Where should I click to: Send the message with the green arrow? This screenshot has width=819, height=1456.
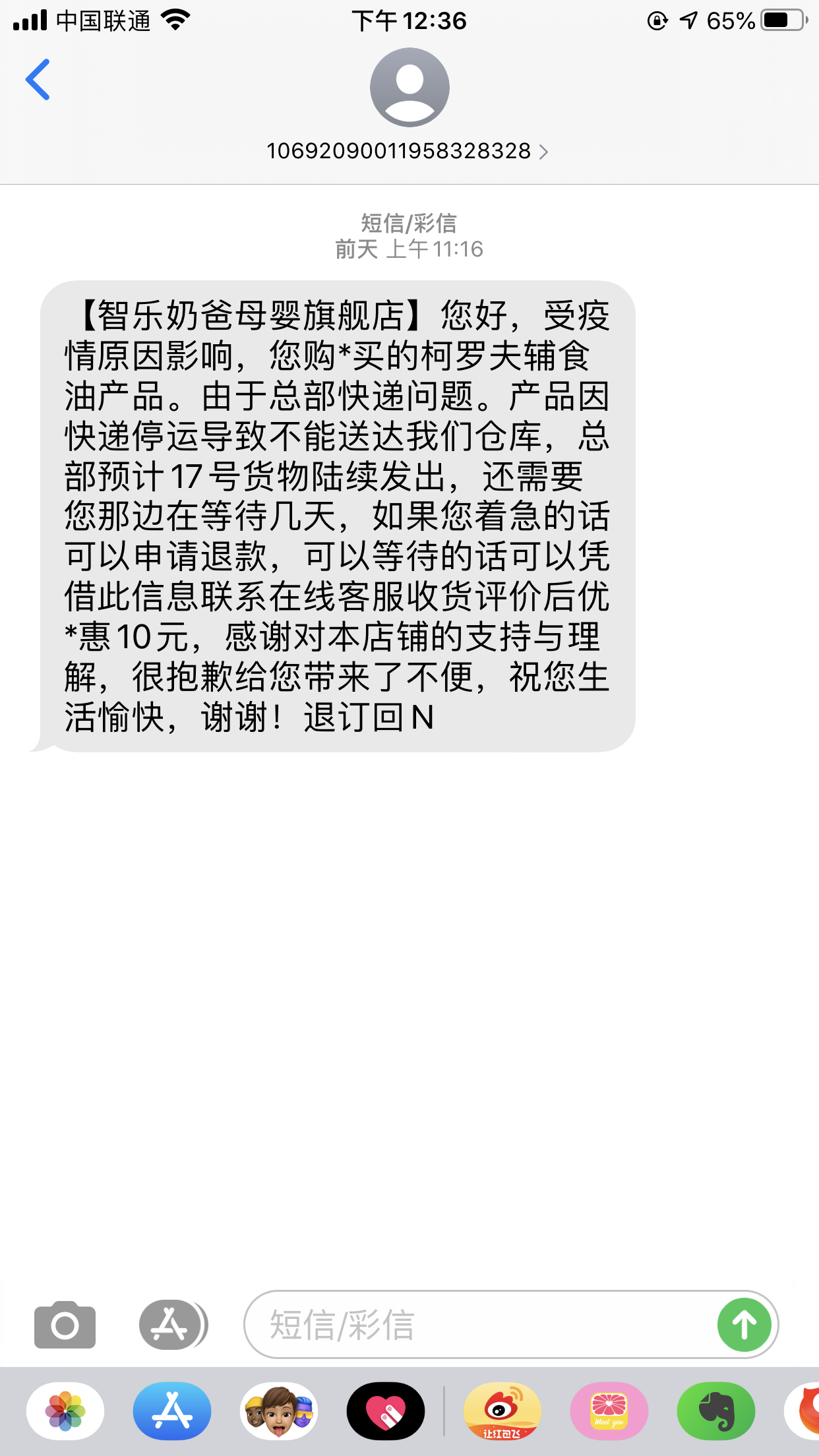point(744,1324)
